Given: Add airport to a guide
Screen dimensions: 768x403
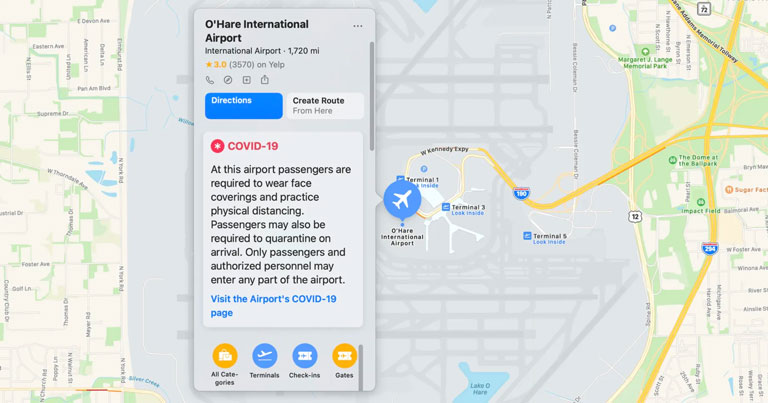Looking at the screenshot, I should (x=247, y=80).
